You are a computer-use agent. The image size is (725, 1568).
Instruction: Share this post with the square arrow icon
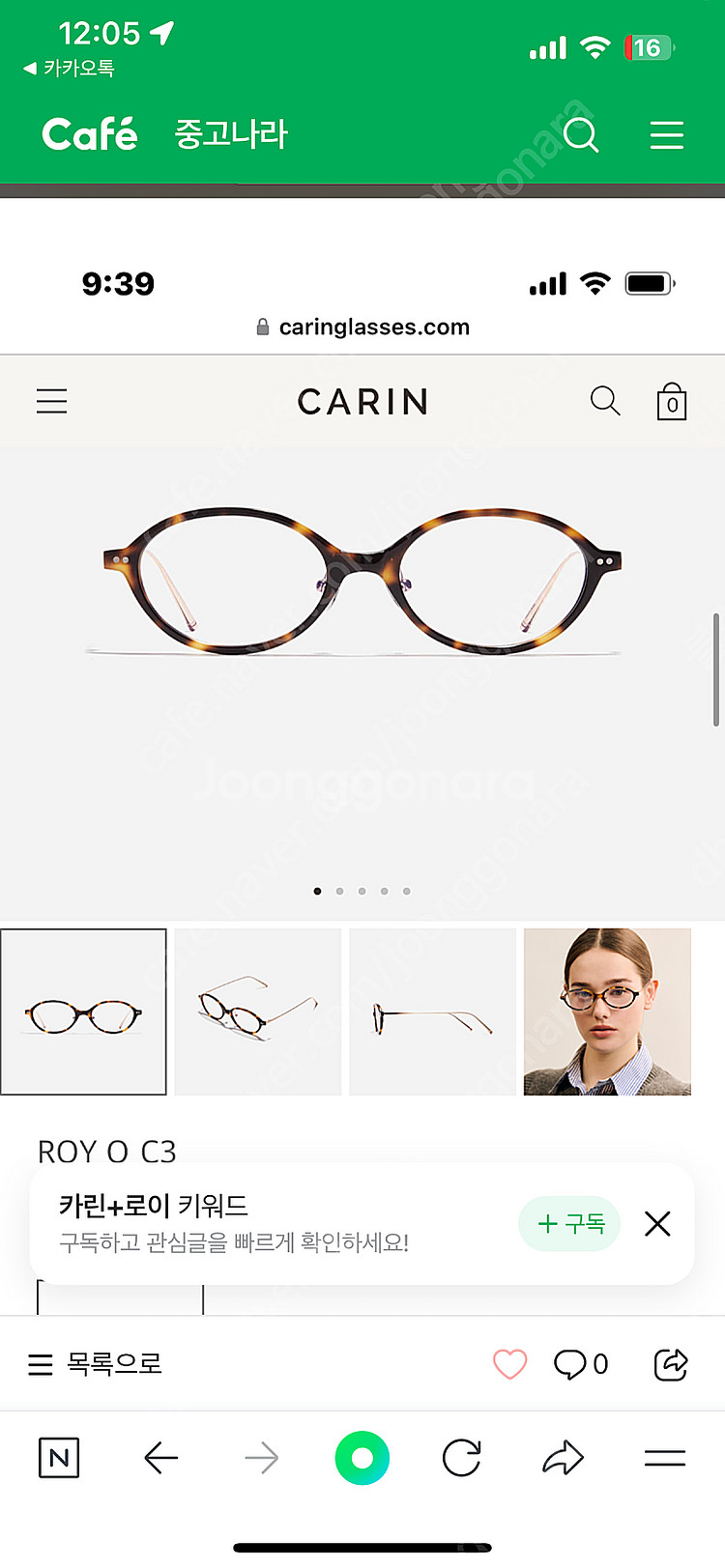(670, 1364)
